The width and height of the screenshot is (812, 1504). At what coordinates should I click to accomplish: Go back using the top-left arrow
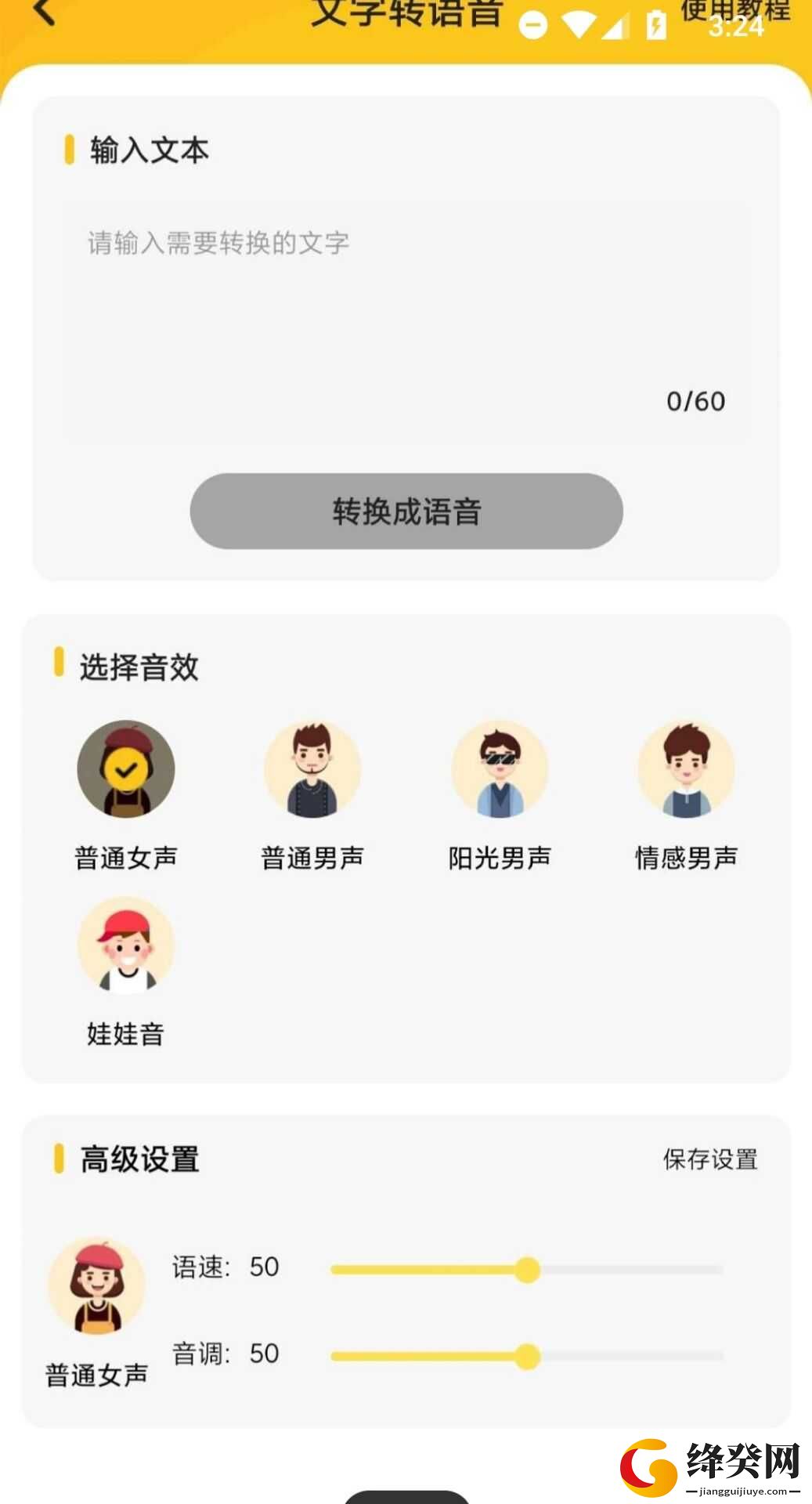45,11
